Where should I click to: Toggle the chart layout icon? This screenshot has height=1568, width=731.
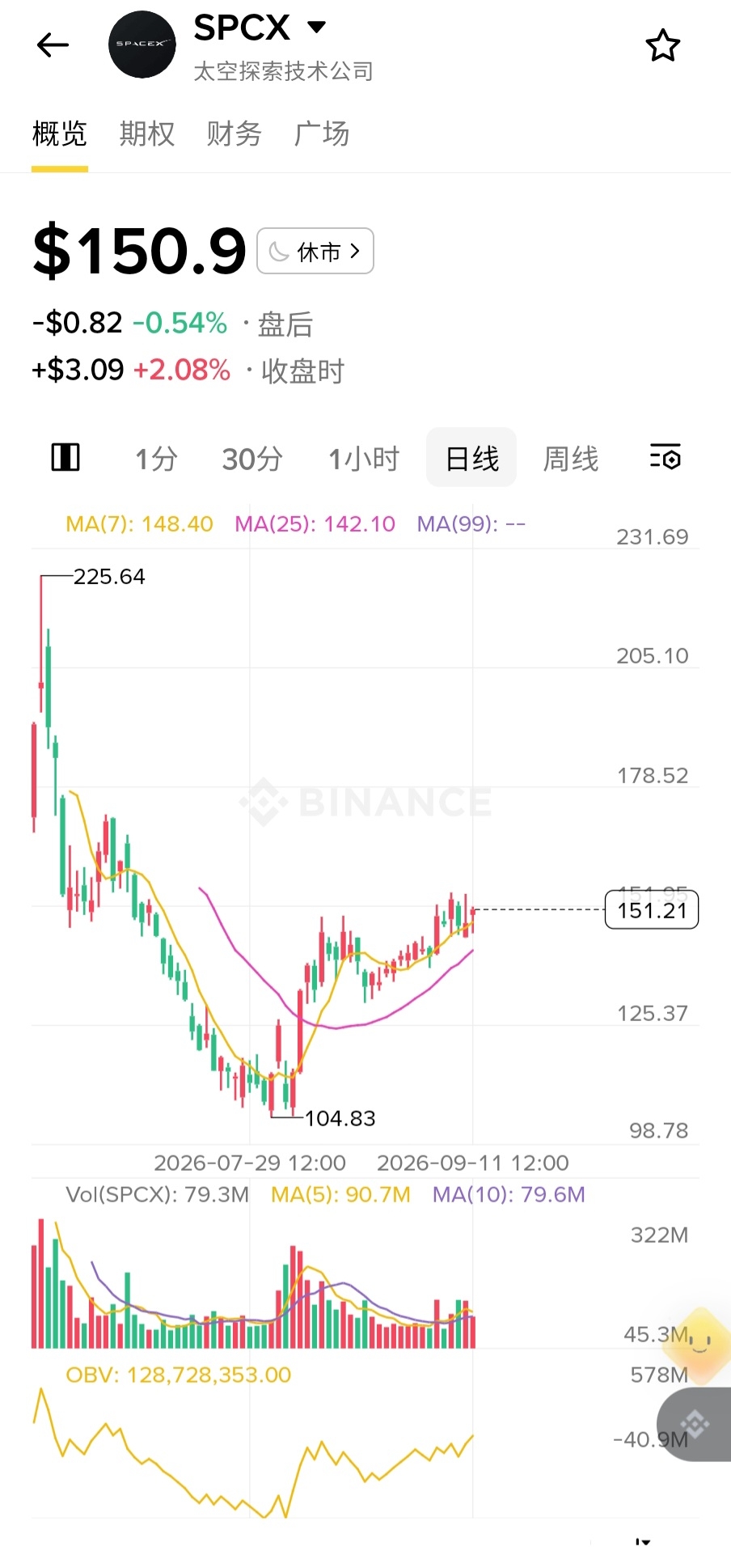65,457
